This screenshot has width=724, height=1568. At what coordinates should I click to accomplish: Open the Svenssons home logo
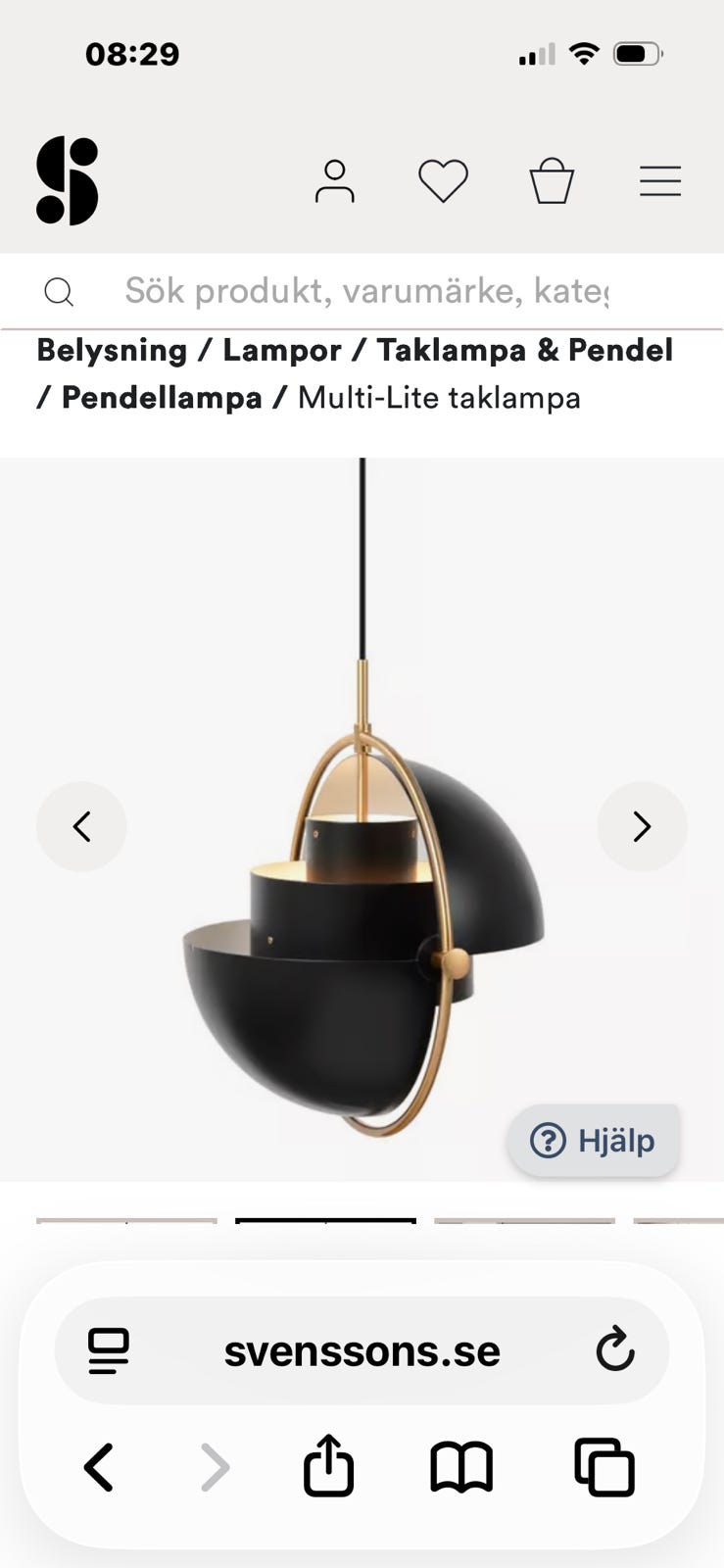[x=68, y=181]
